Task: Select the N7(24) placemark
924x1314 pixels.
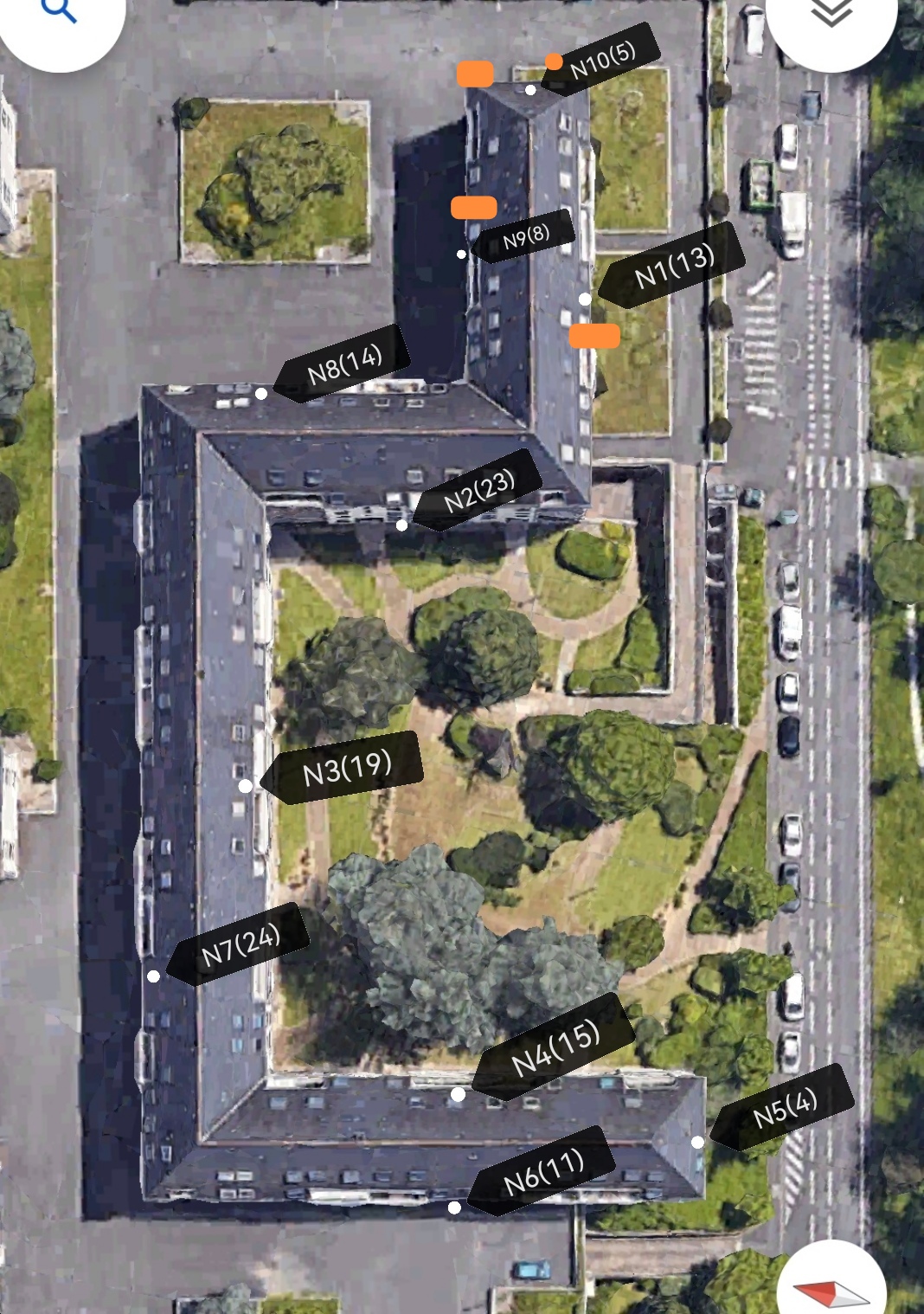Action: (x=241, y=944)
